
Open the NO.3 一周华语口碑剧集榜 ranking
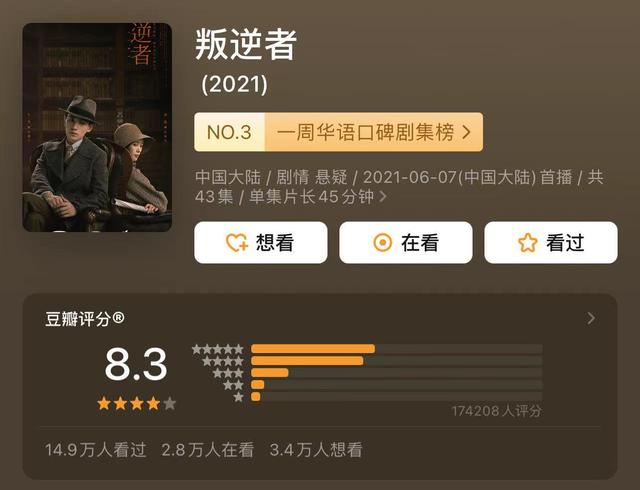tap(338, 131)
